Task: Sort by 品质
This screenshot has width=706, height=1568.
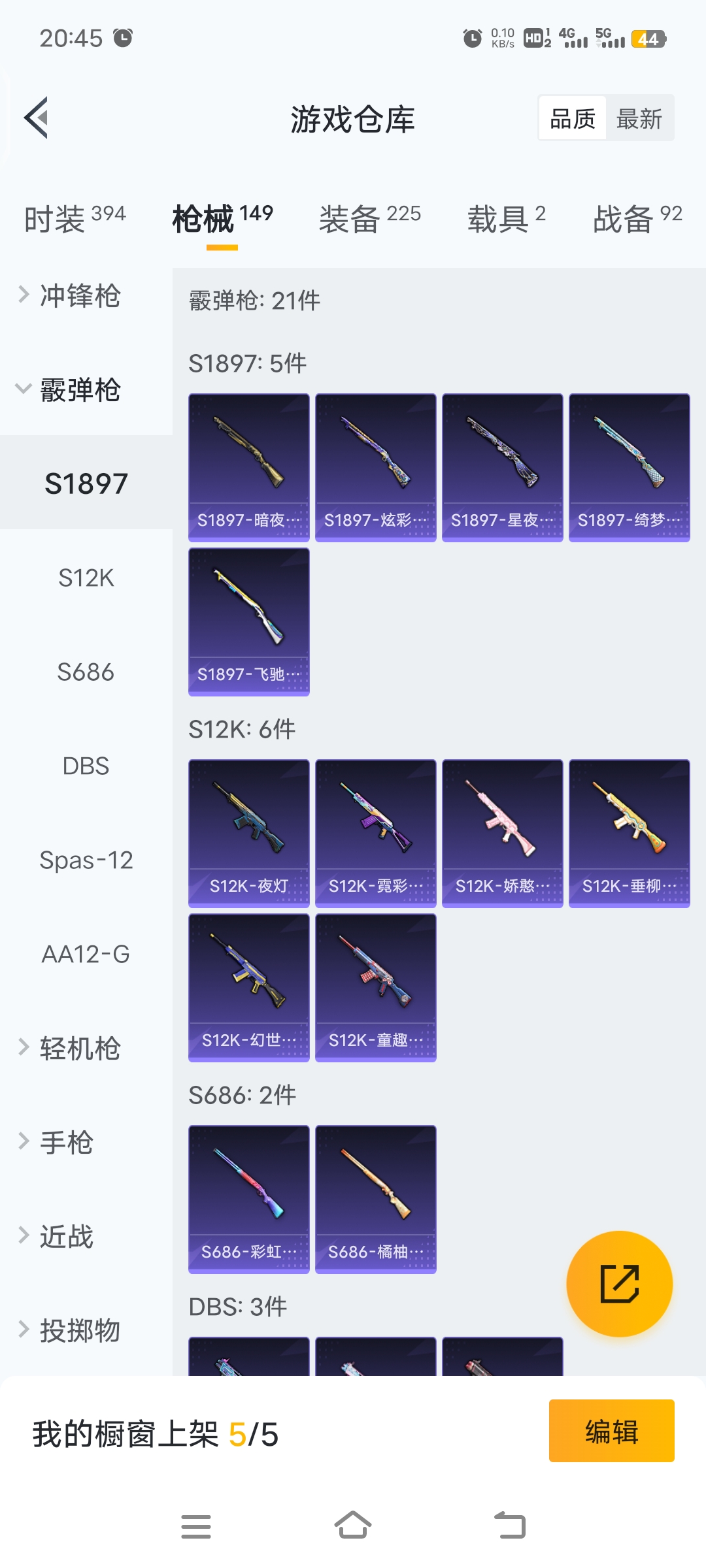Action: (x=573, y=119)
